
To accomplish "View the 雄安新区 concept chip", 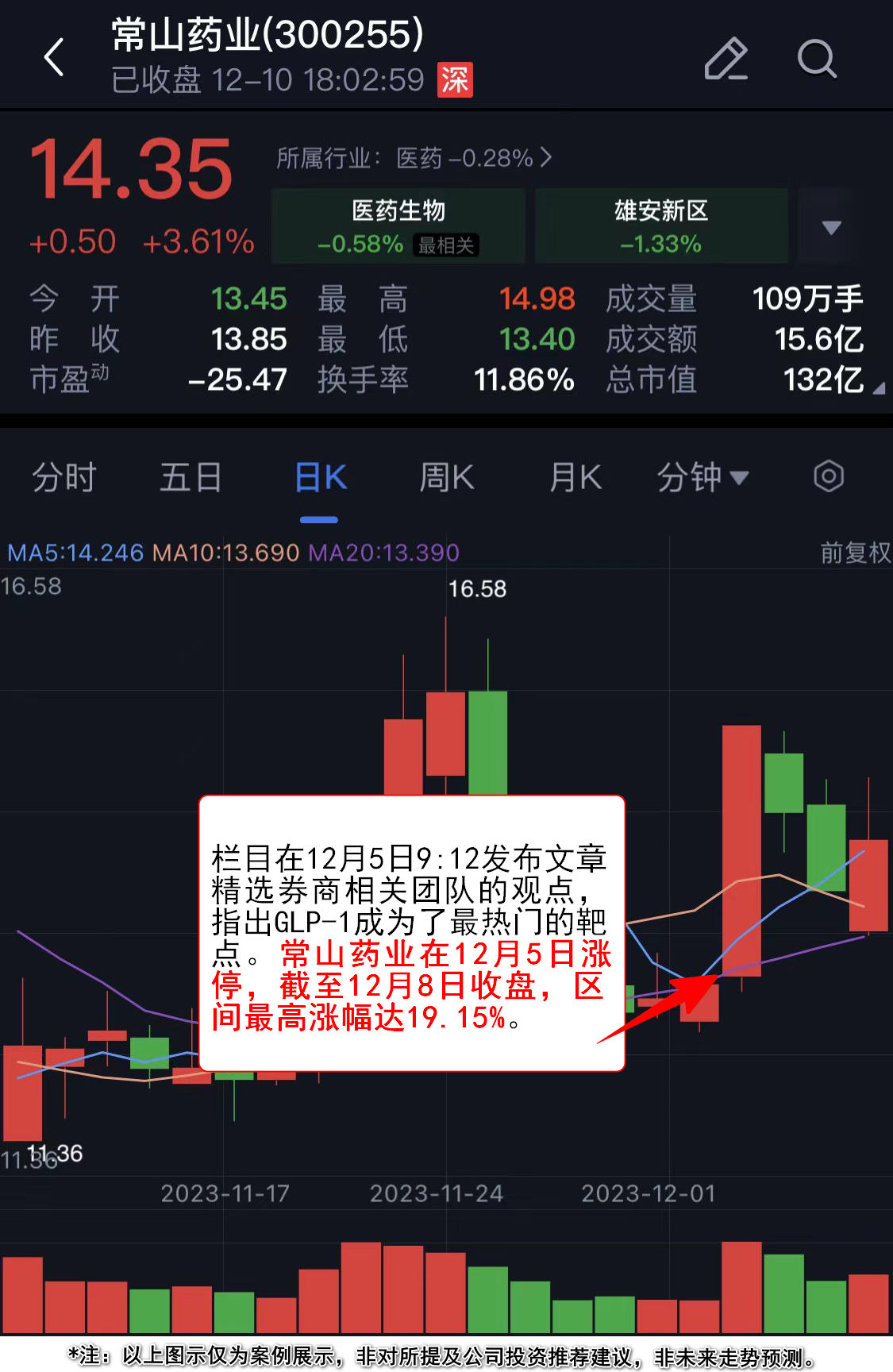I will coord(660,225).
